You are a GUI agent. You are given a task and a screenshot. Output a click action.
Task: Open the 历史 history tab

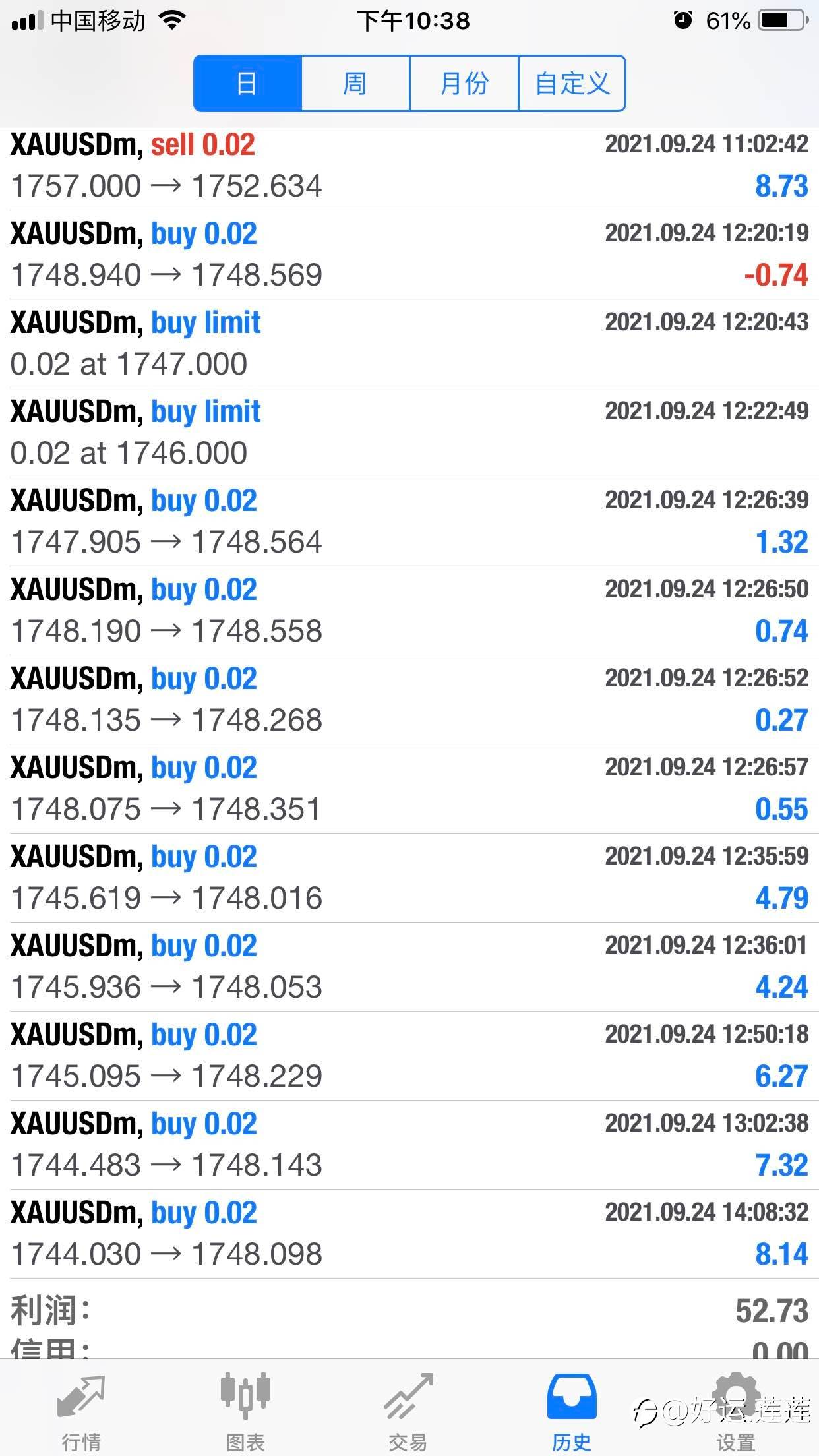[572, 1412]
